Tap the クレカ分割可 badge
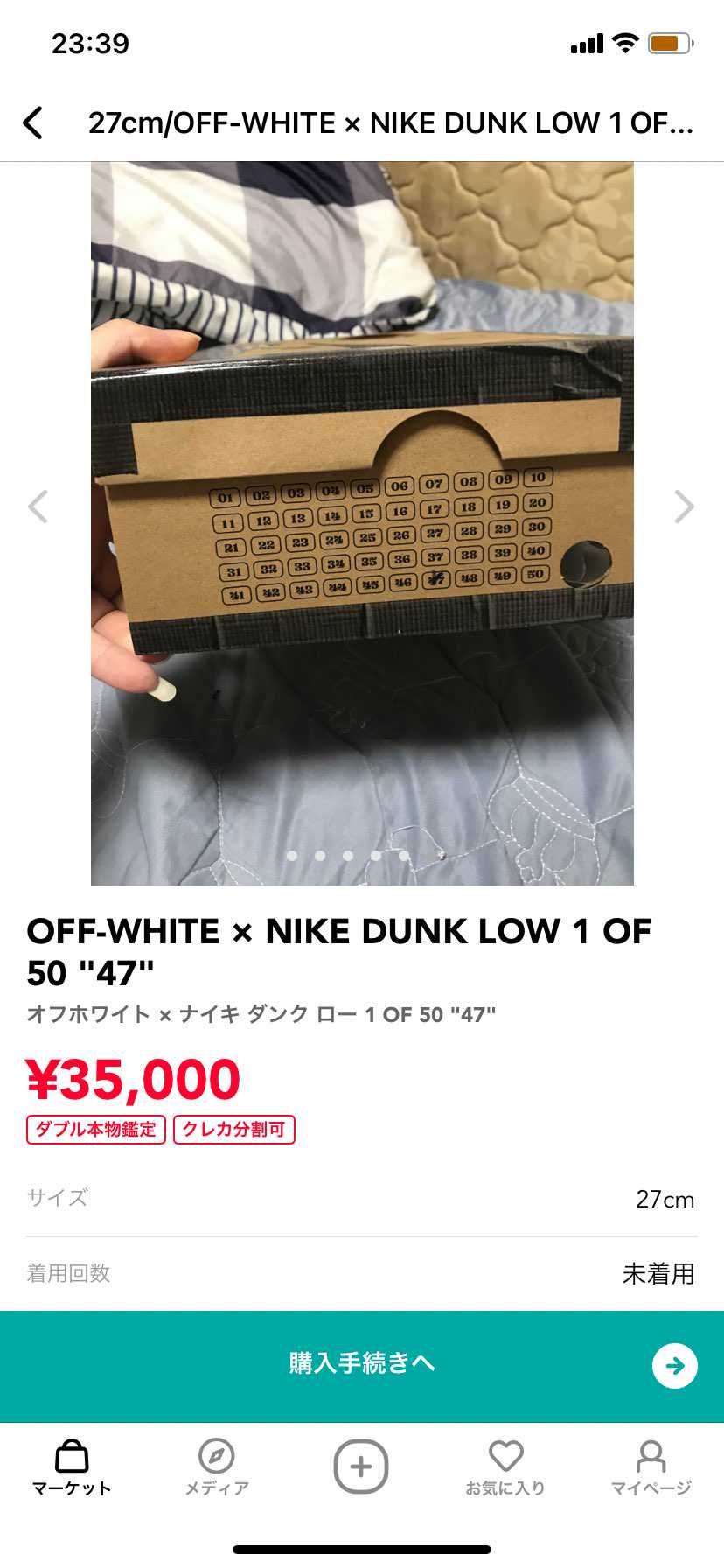The height and width of the screenshot is (1568, 724). (x=234, y=1129)
